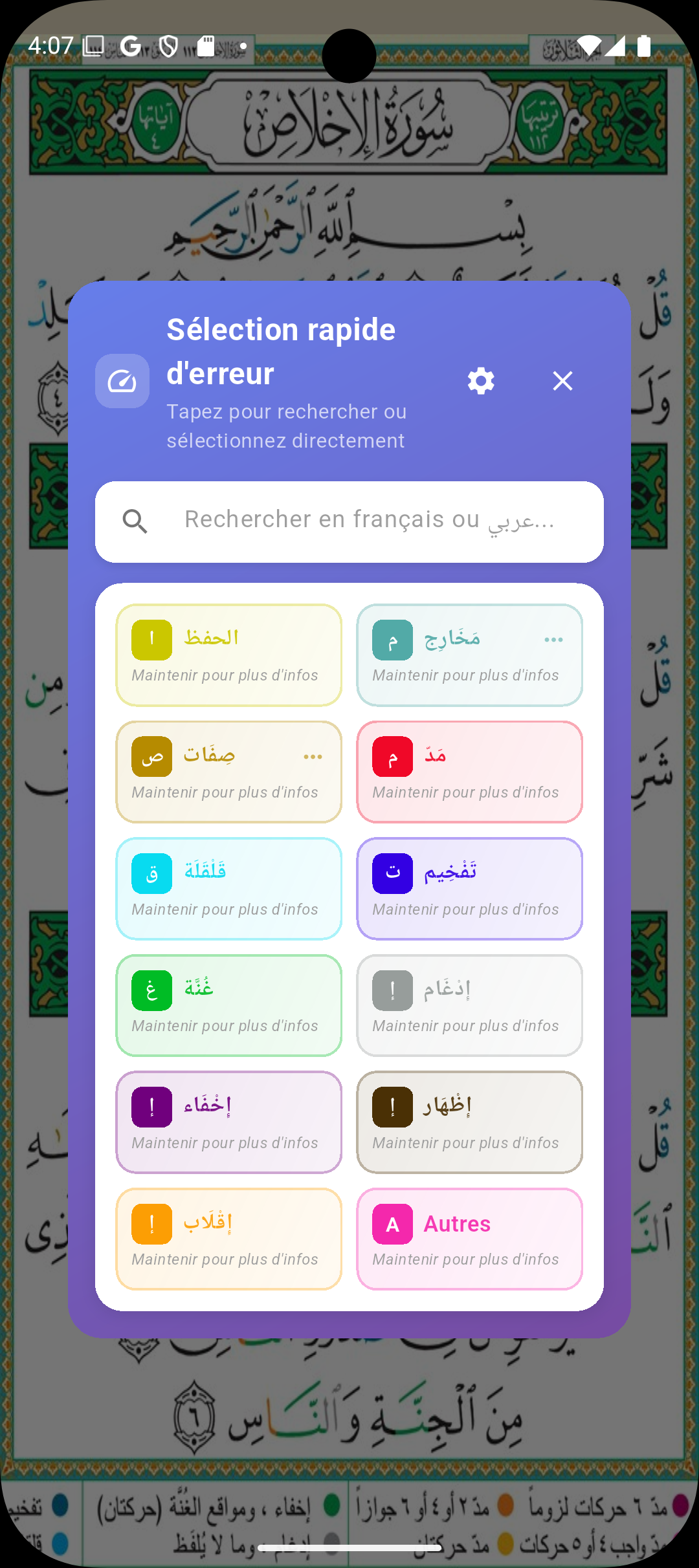Pick the مَدّ error category

[x=469, y=772]
